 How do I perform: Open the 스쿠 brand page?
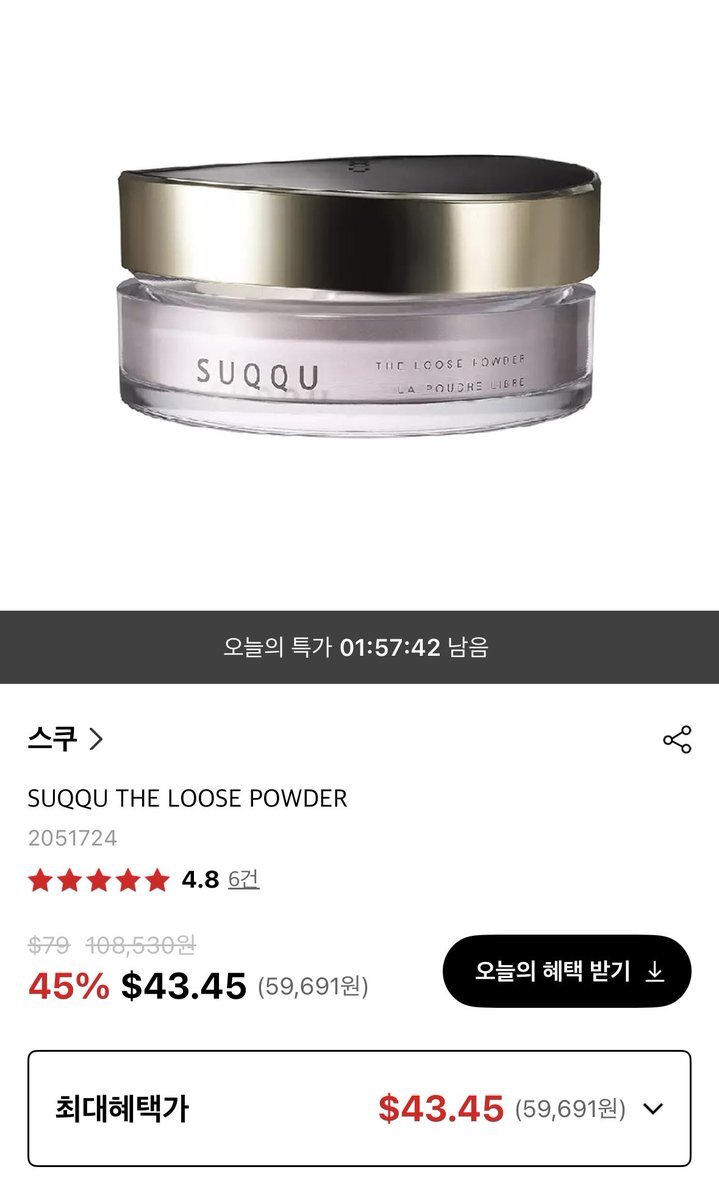coord(66,739)
